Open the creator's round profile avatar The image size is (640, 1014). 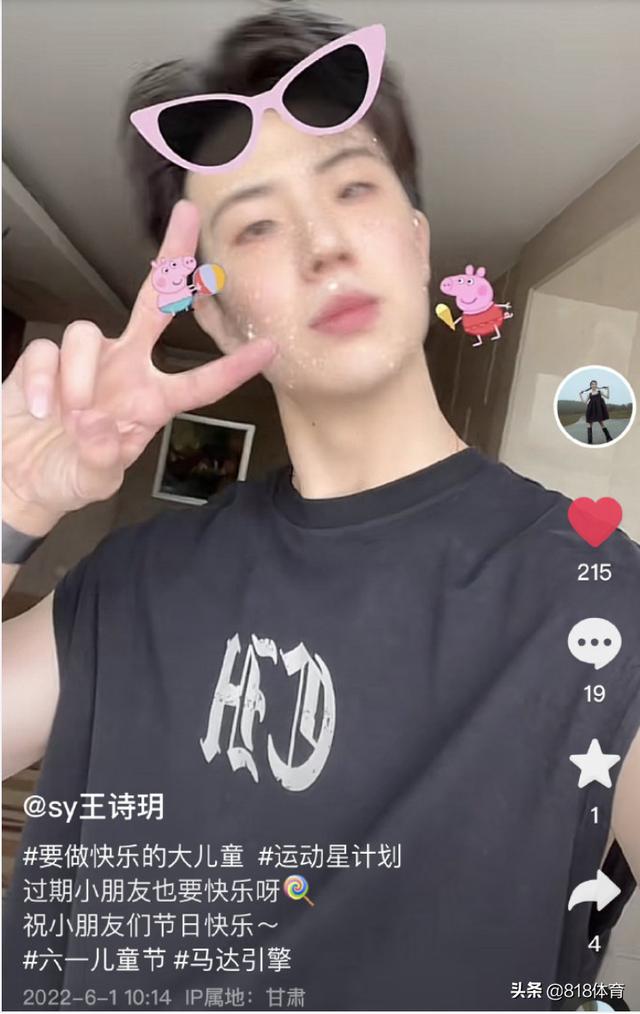tap(595, 407)
